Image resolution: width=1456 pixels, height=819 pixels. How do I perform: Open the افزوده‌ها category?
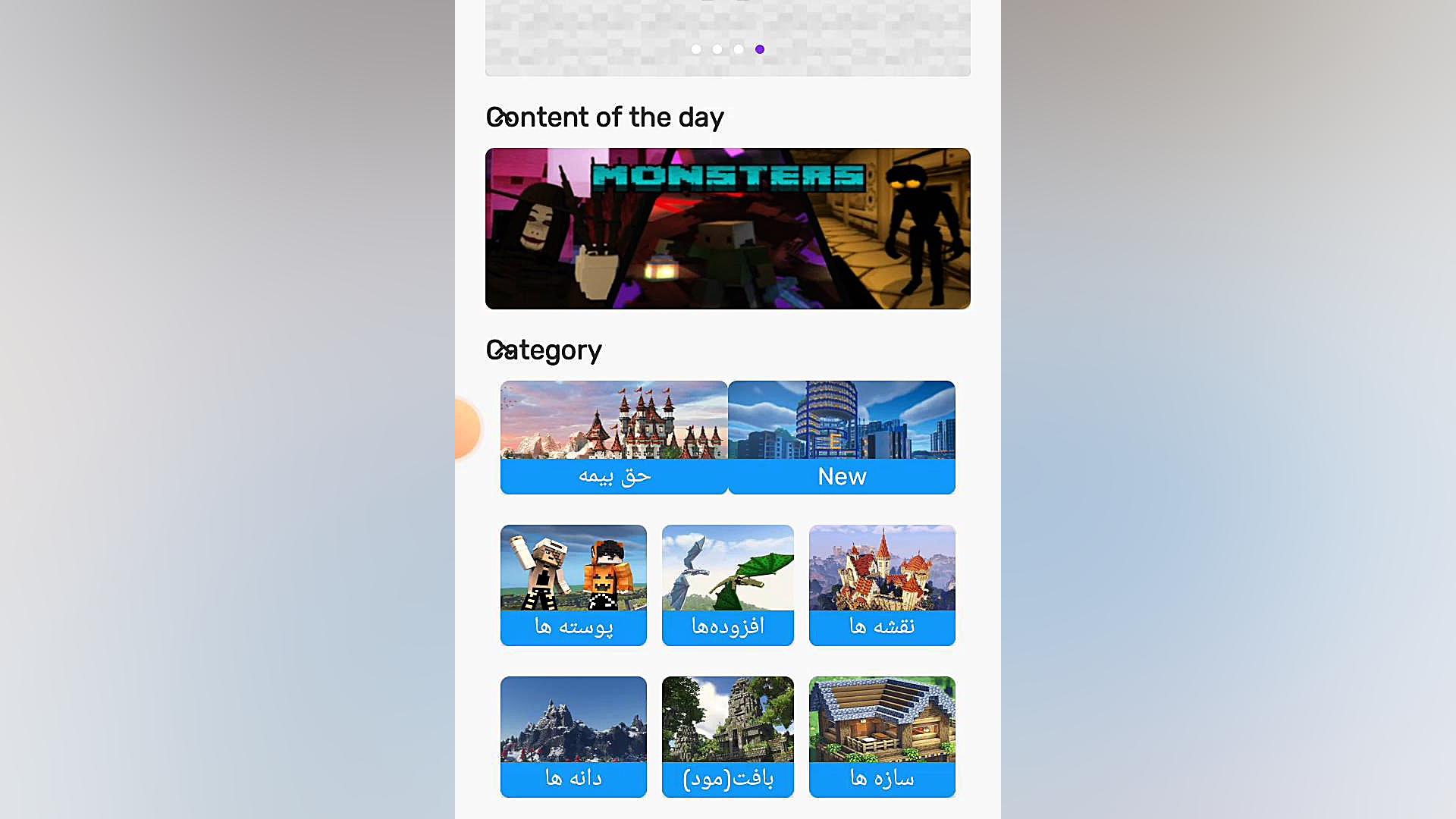tap(727, 585)
